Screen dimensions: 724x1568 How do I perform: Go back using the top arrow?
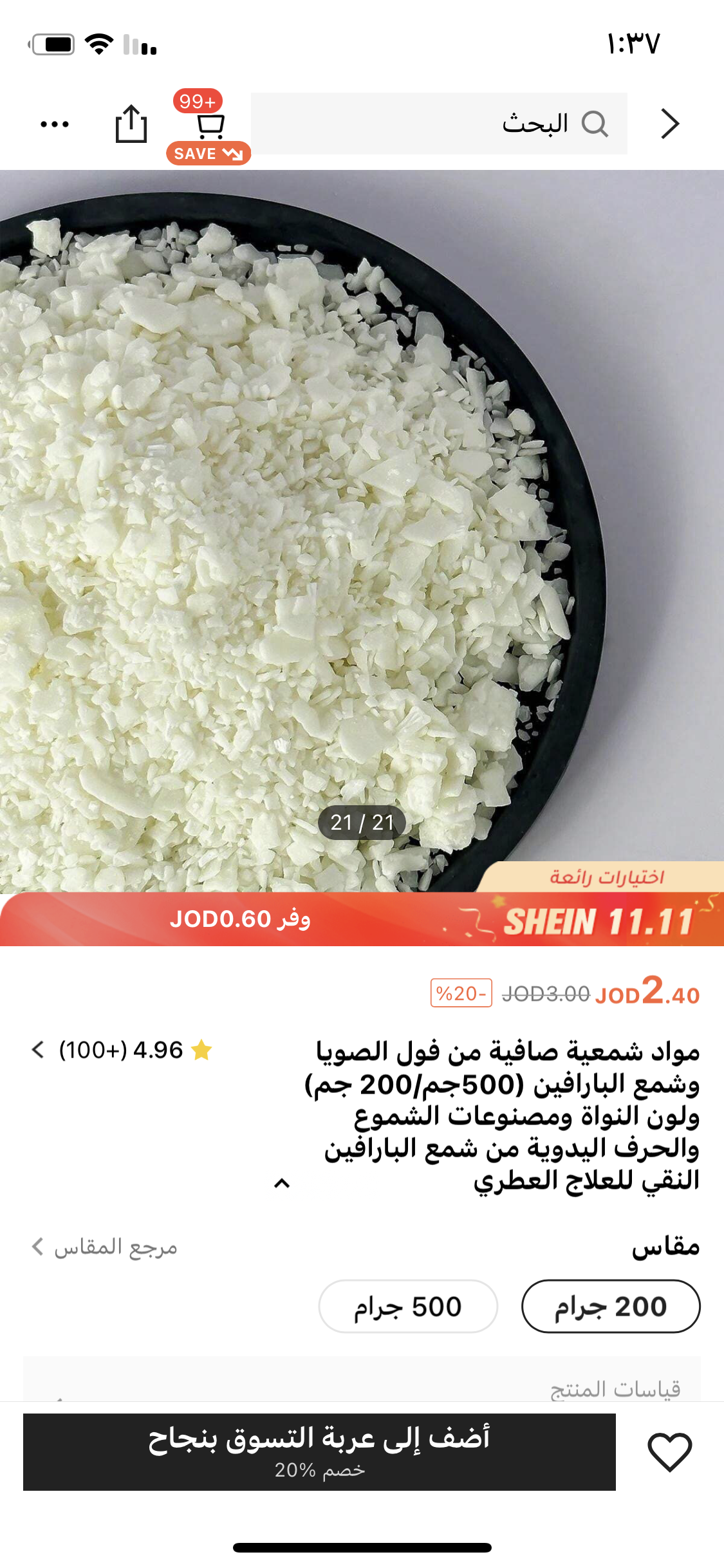point(670,124)
